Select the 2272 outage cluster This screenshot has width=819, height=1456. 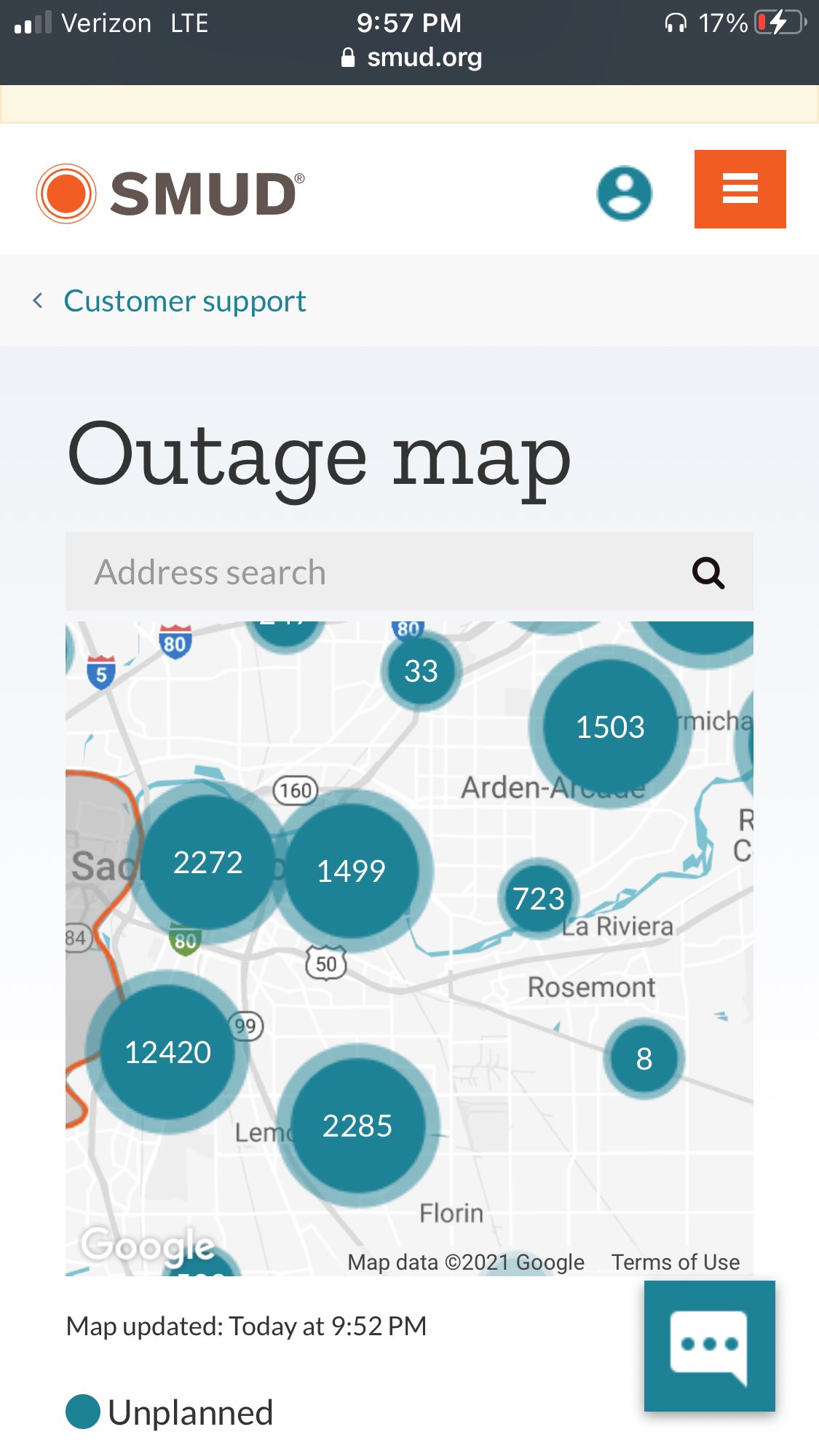click(207, 863)
